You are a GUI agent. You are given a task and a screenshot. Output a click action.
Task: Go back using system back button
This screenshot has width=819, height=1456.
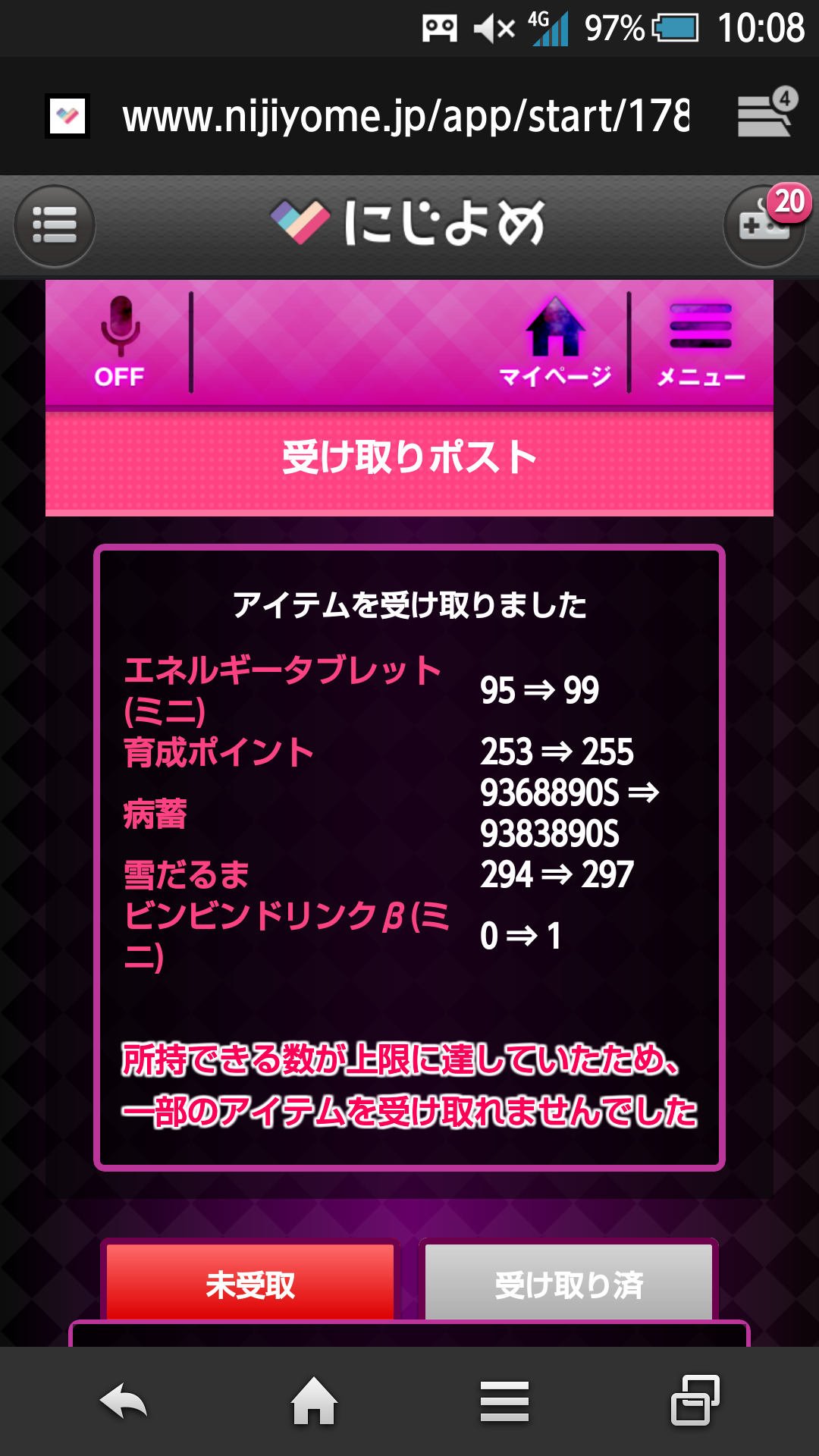click(x=124, y=1401)
